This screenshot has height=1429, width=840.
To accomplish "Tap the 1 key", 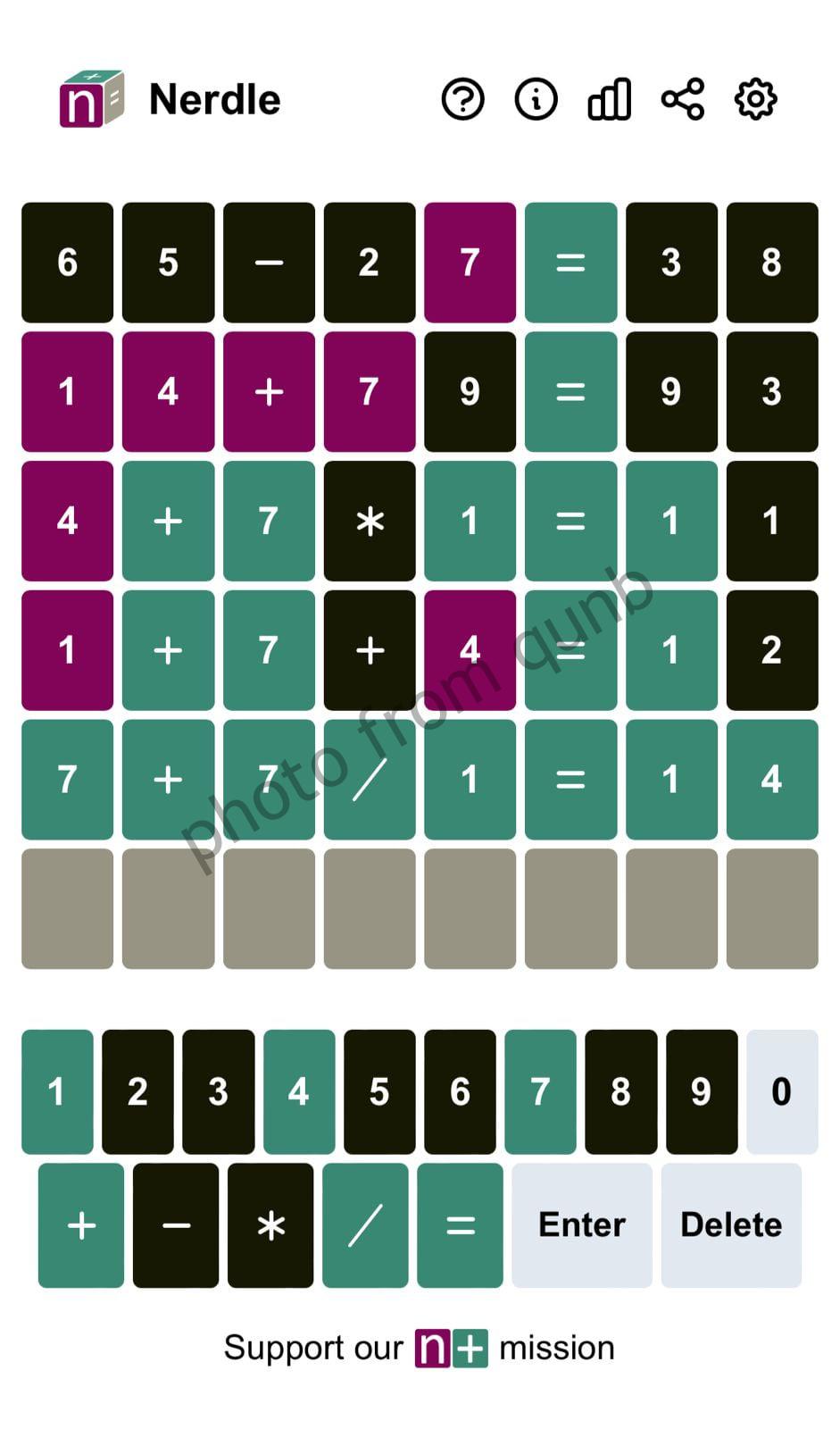I will (x=57, y=1091).
